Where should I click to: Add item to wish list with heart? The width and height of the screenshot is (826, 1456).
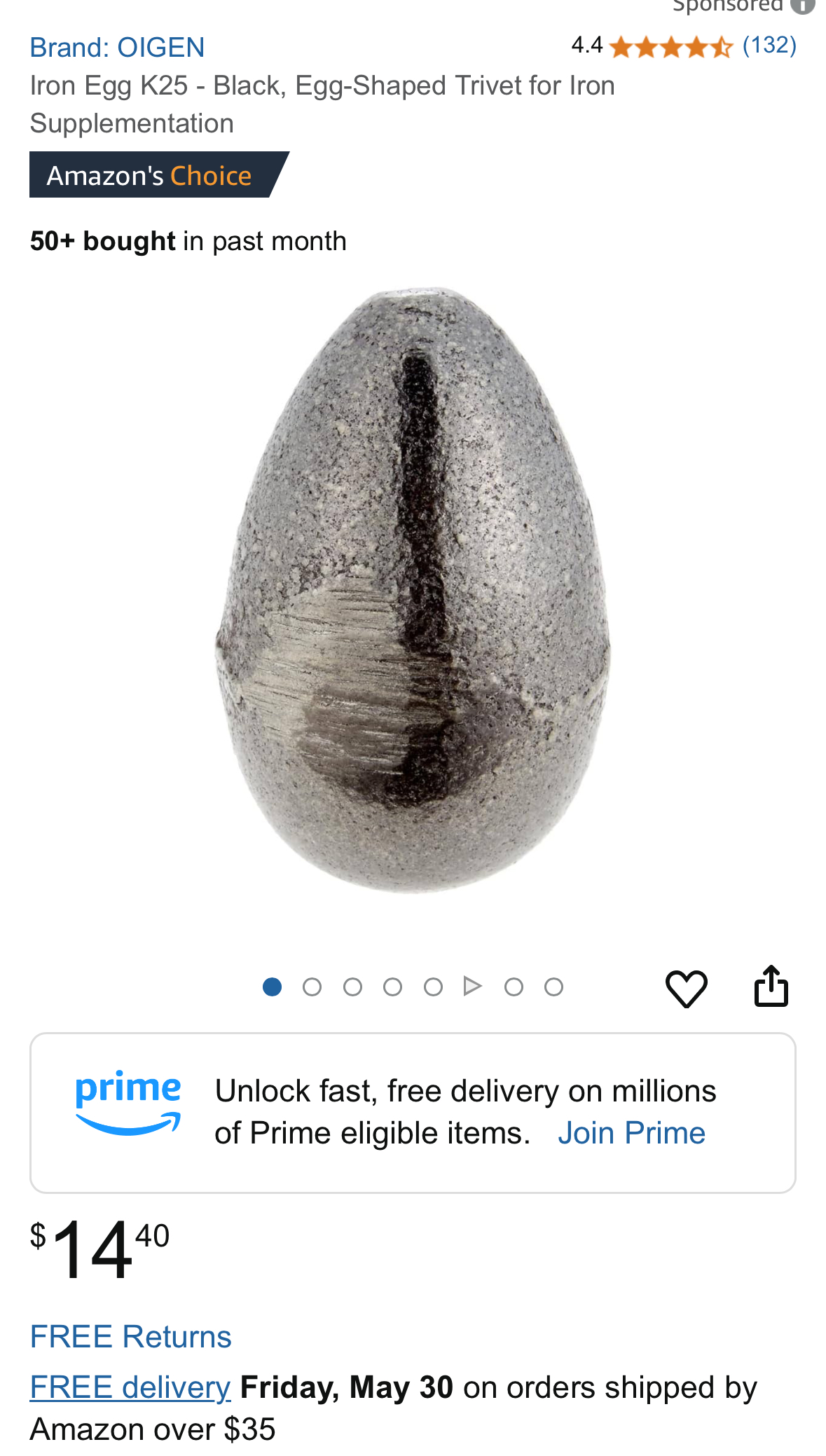pos(686,988)
